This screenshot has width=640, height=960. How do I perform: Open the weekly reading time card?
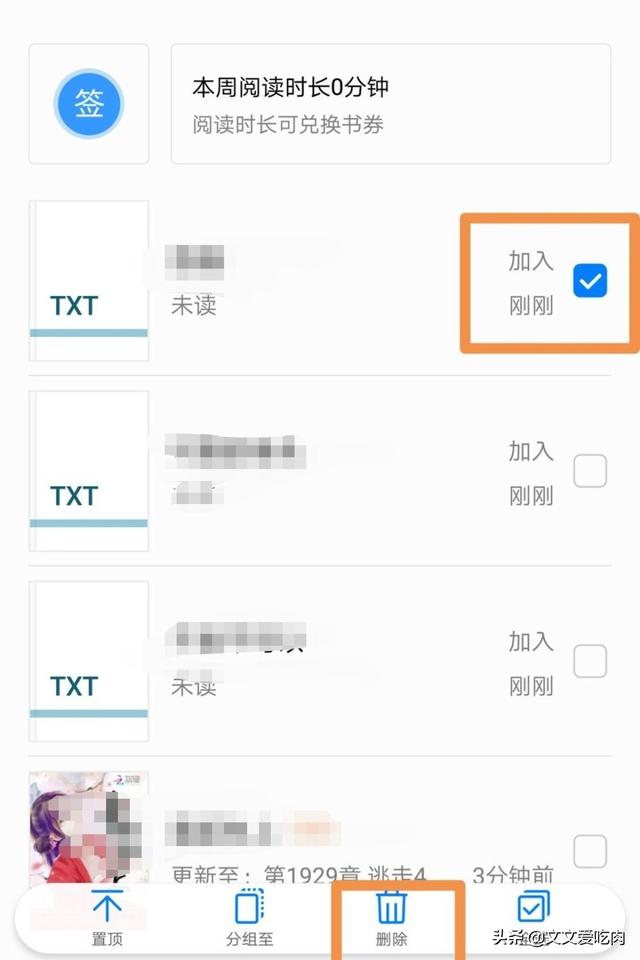pyautogui.click(x=390, y=104)
